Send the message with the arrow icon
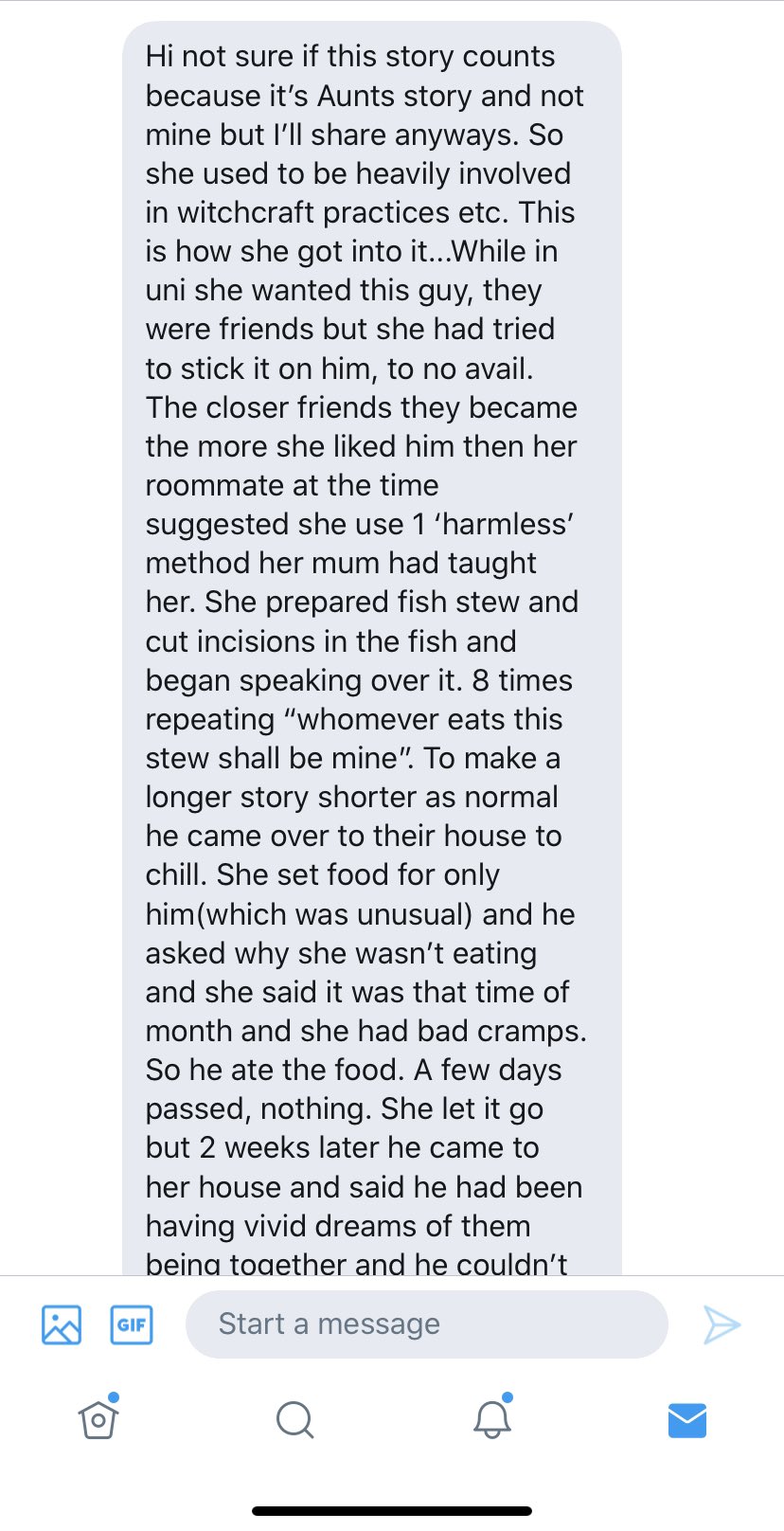 pyautogui.click(x=722, y=1324)
